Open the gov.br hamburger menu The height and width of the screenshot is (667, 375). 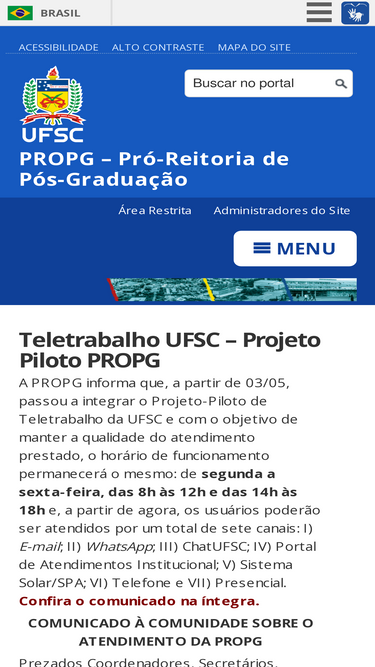[319, 12]
